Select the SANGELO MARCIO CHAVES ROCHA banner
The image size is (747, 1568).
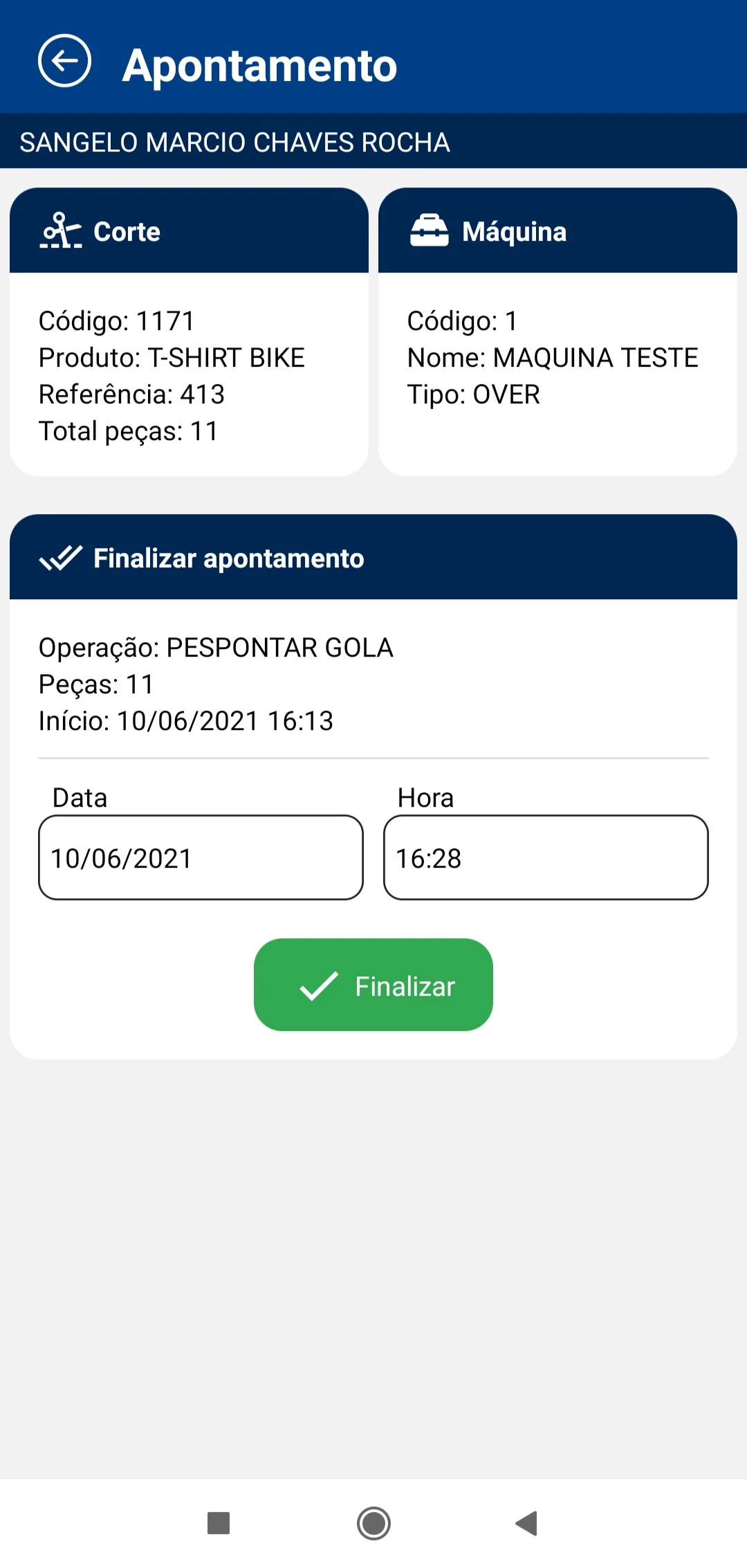pos(234,142)
